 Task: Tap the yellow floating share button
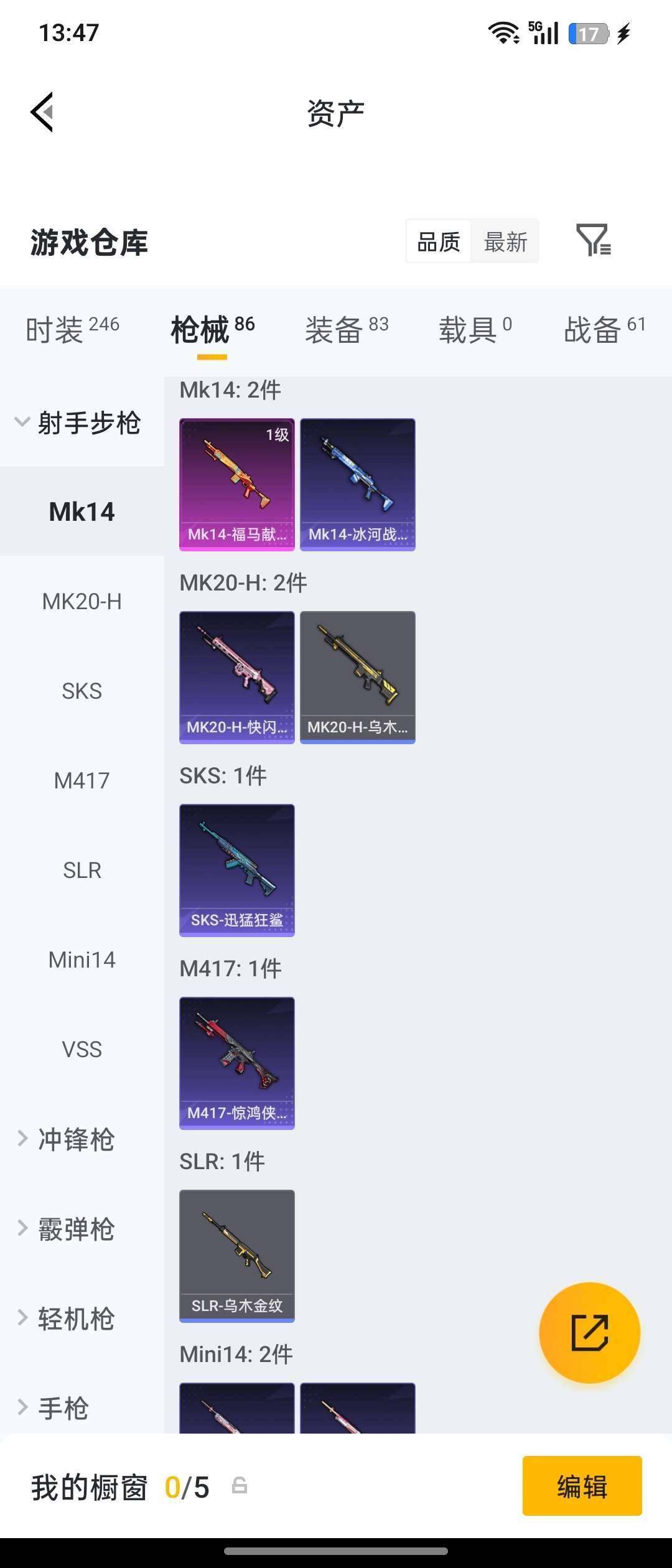pos(589,1333)
